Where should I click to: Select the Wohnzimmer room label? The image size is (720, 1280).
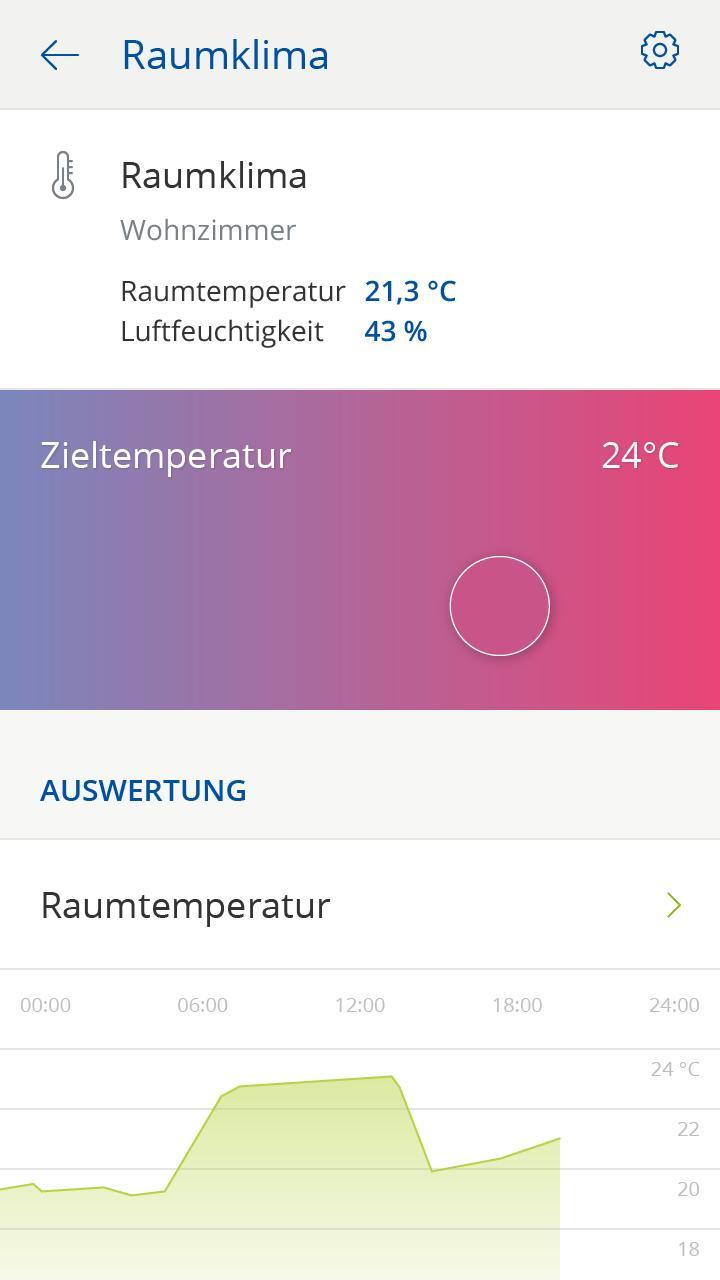[207, 230]
